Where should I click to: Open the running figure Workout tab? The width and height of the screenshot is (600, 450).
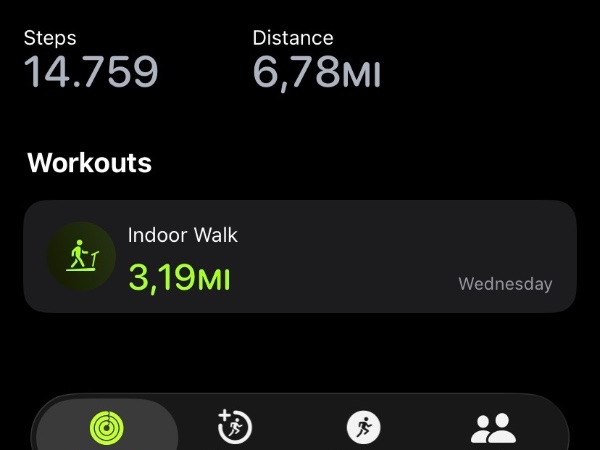coord(363,427)
